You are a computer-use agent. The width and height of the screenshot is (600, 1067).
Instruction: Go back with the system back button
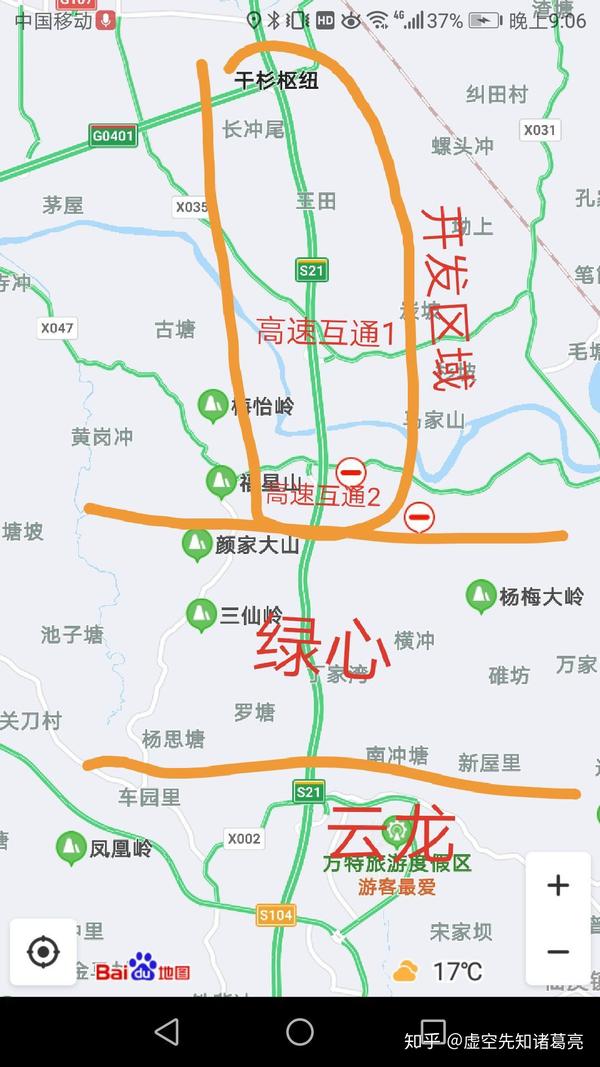(167, 1031)
